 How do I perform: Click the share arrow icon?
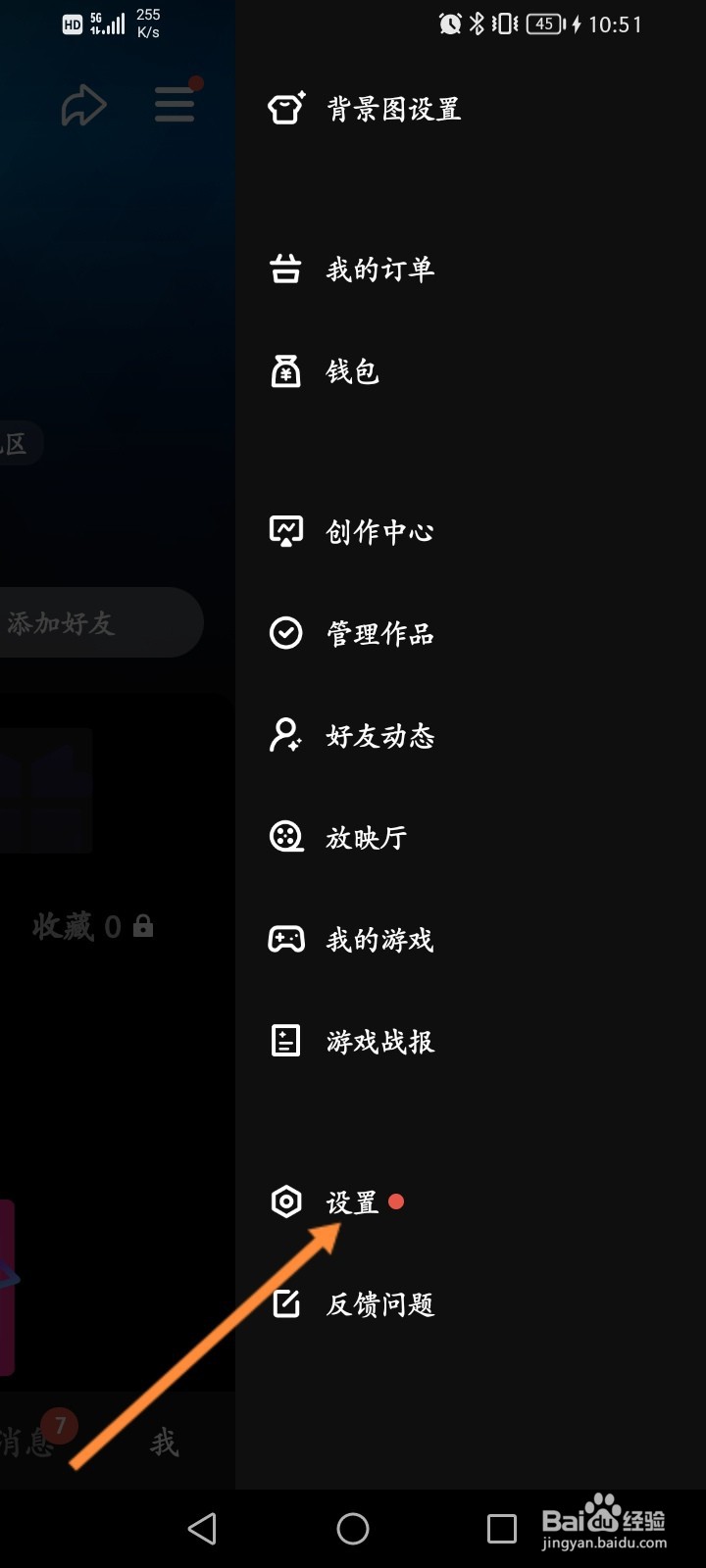83,105
